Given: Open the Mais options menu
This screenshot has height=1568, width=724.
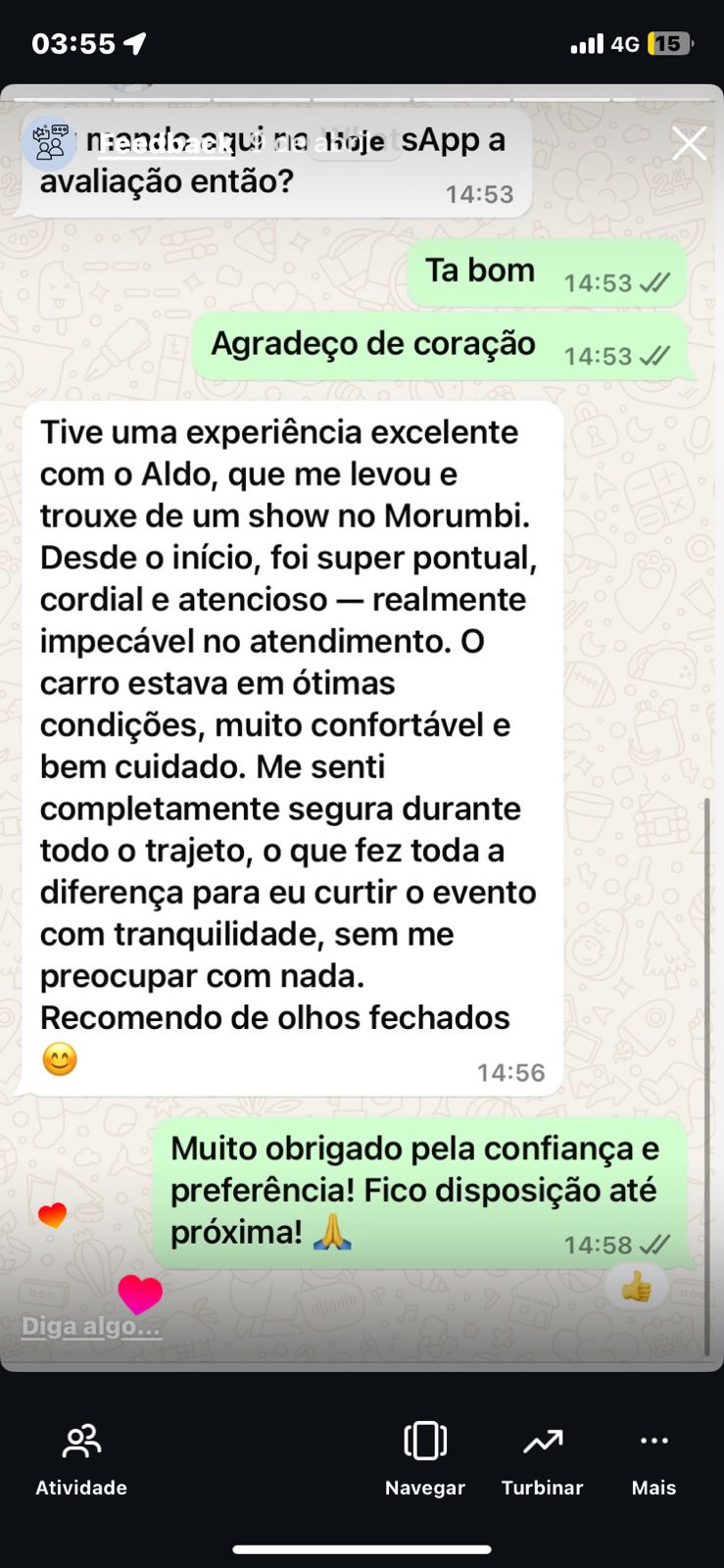Looking at the screenshot, I should (653, 1460).
